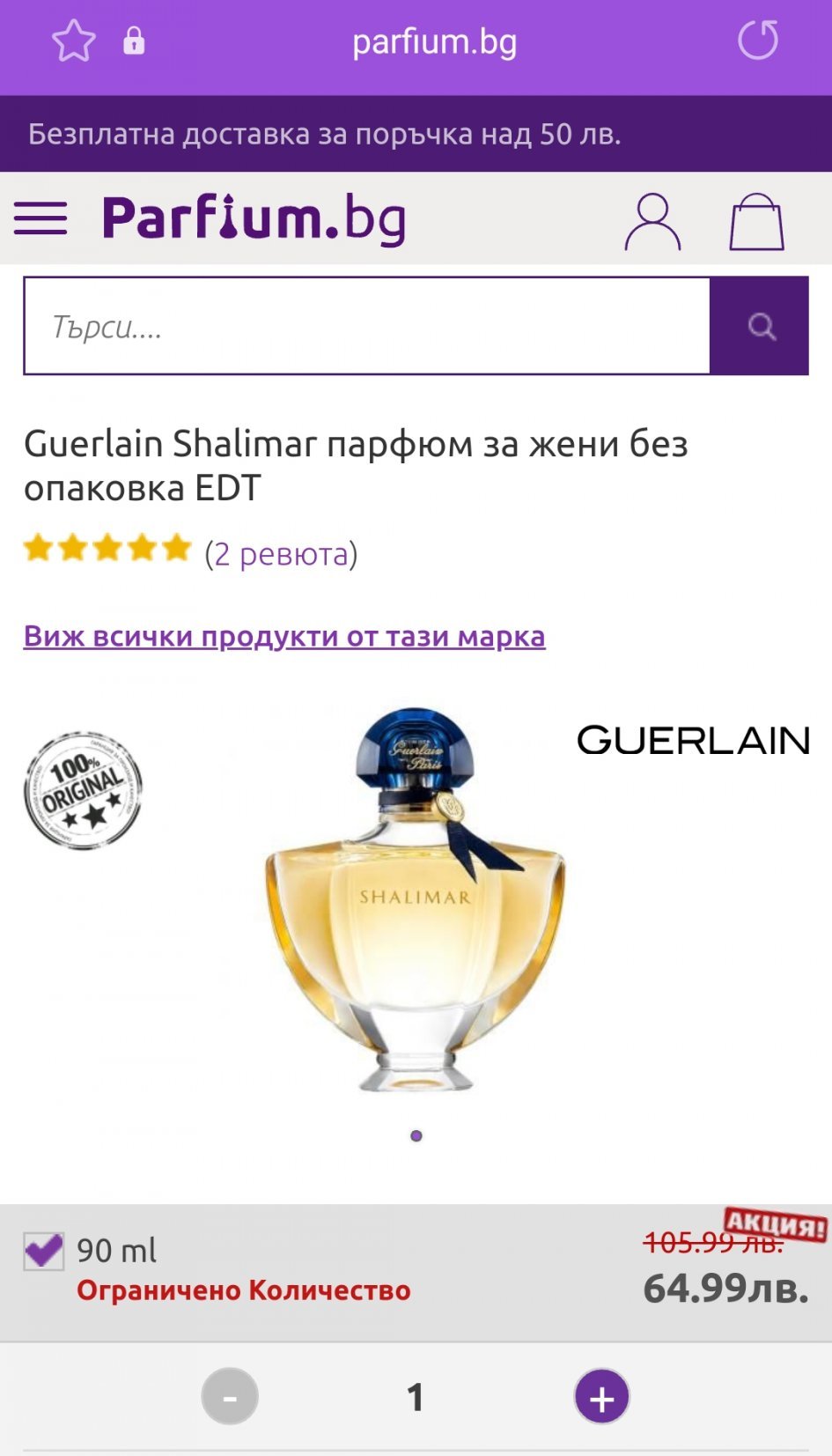Open the 2 ревюта reviews link
The width and height of the screenshot is (832, 1456).
pyautogui.click(x=282, y=554)
